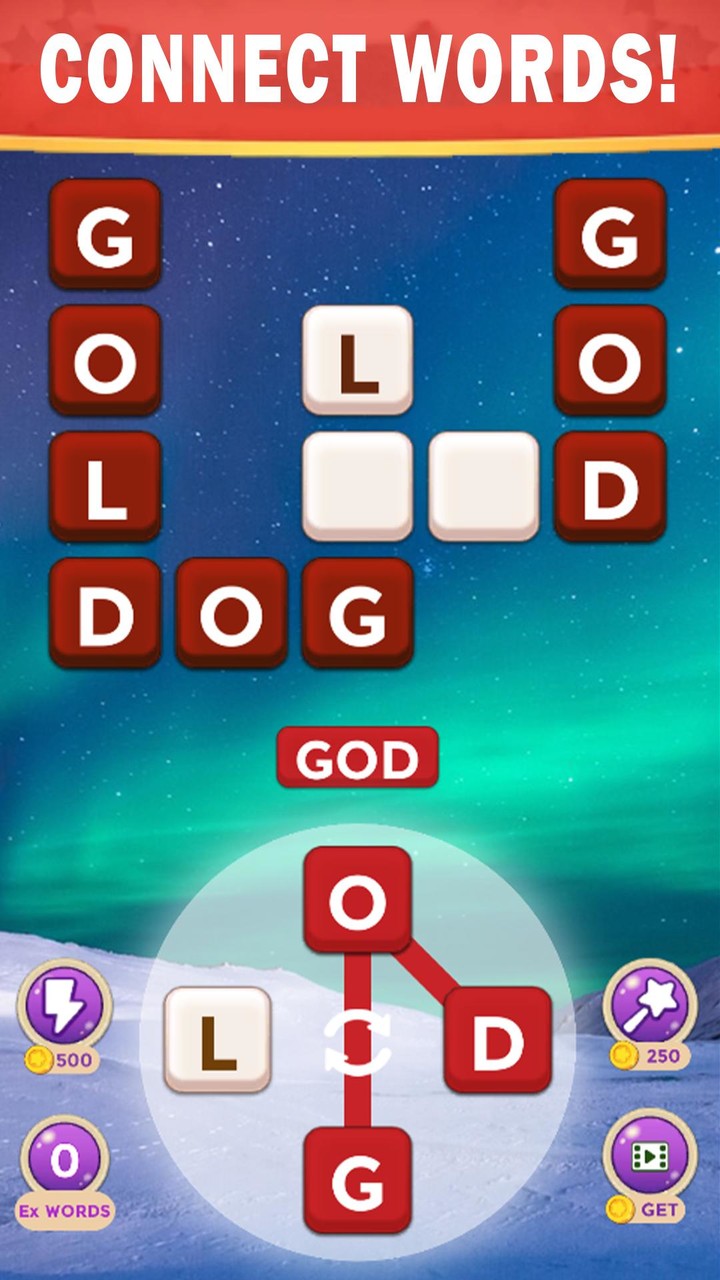The image size is (720, 1280).
Task: Tap the G tile ending the word DOG
Action: point(360,615)
